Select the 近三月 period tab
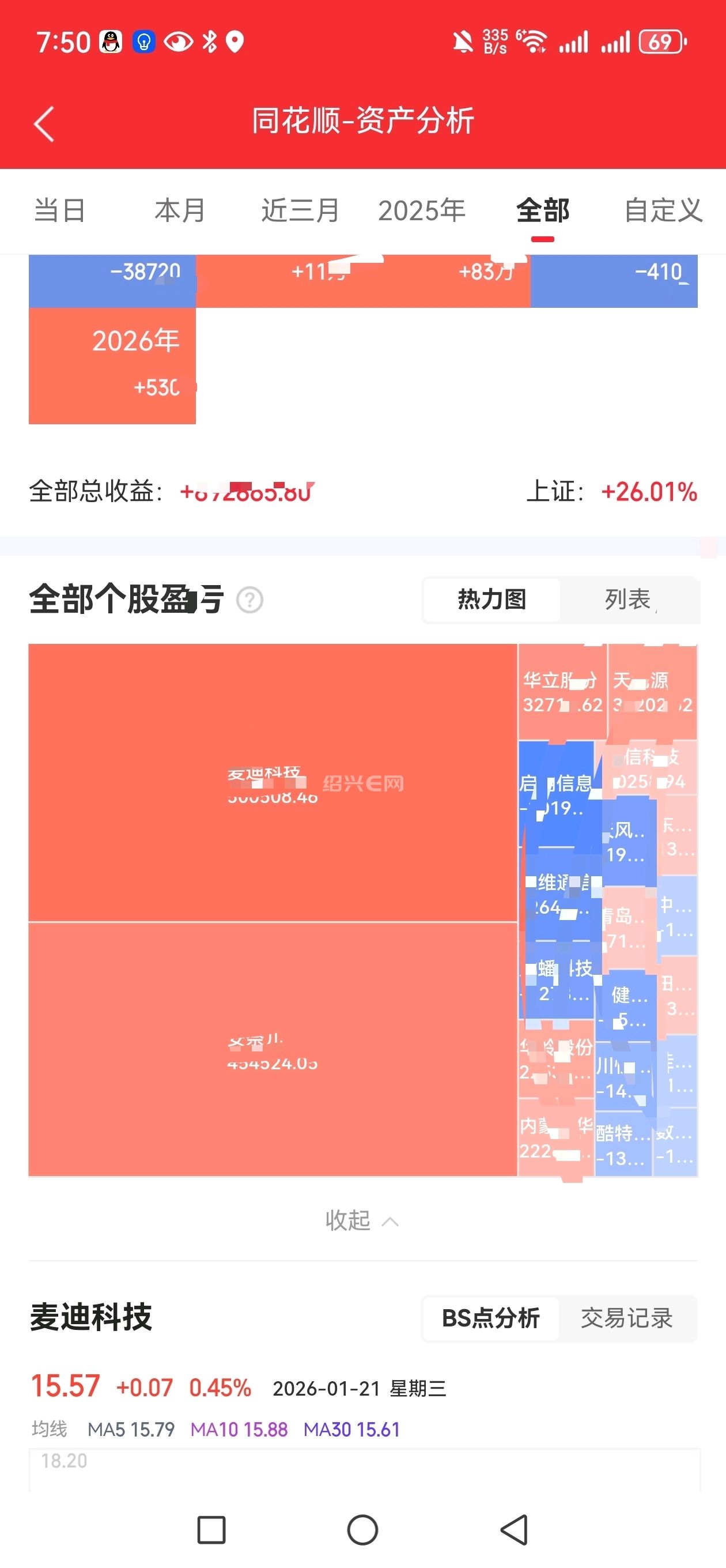726x1568 pixels. (300, 210)
